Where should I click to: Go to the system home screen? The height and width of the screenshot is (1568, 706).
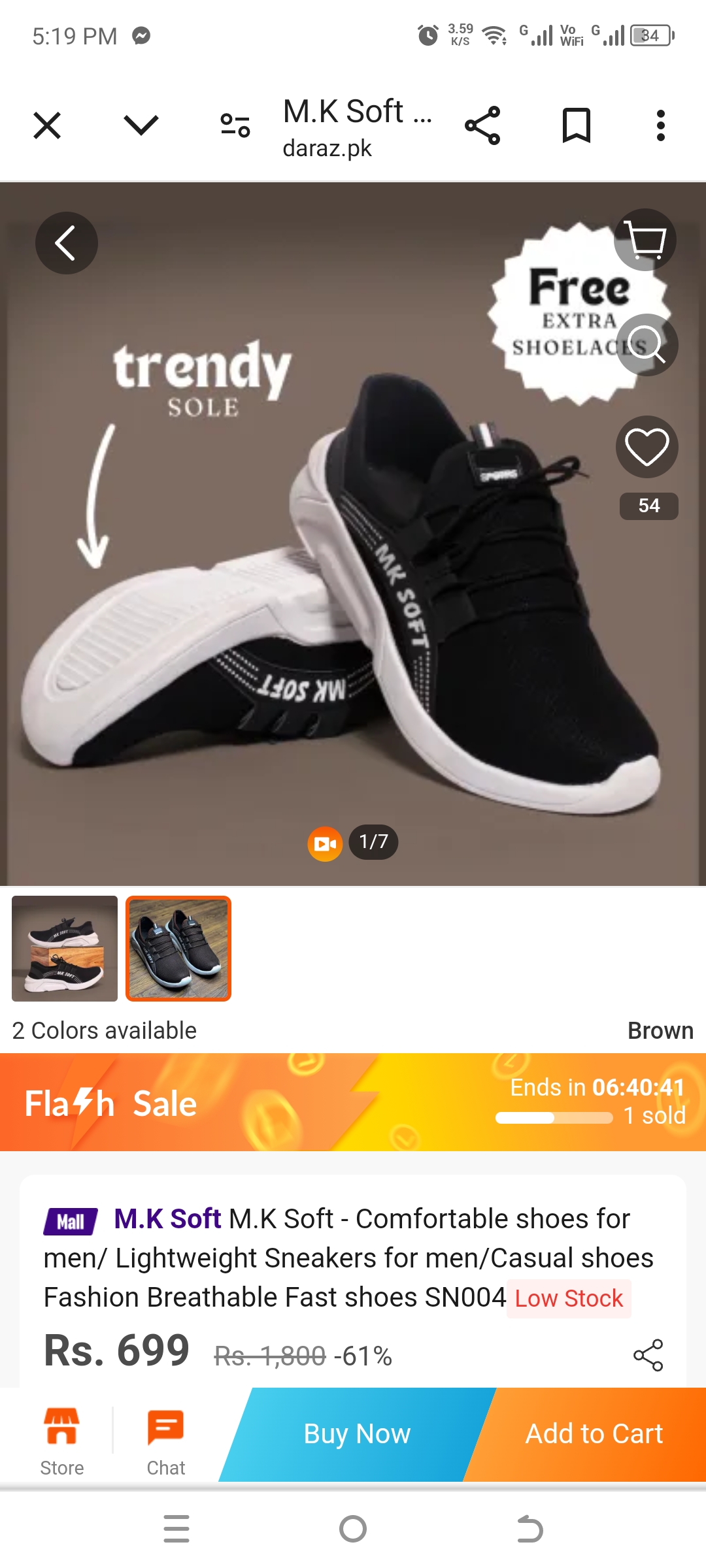tap(353, 1529)
